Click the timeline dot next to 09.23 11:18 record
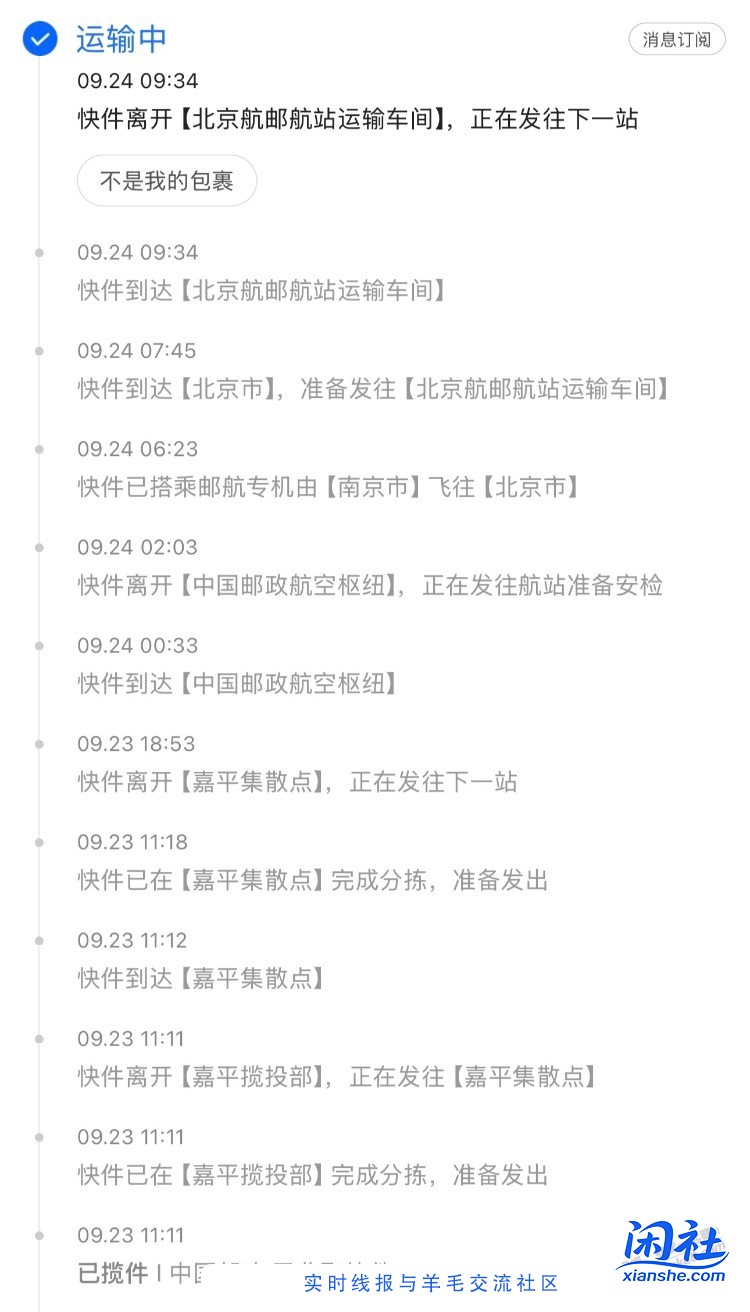The width and height of the screenshot is (750, 1312). point(40,841)
